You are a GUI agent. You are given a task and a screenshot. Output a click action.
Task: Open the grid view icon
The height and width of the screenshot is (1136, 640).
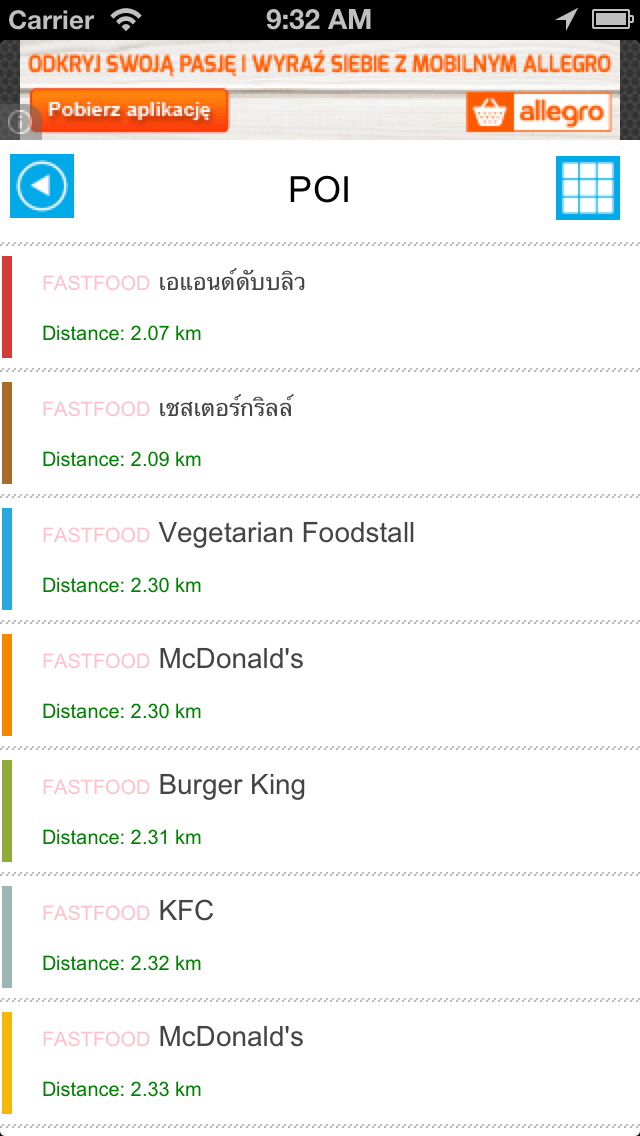point(588,188)
